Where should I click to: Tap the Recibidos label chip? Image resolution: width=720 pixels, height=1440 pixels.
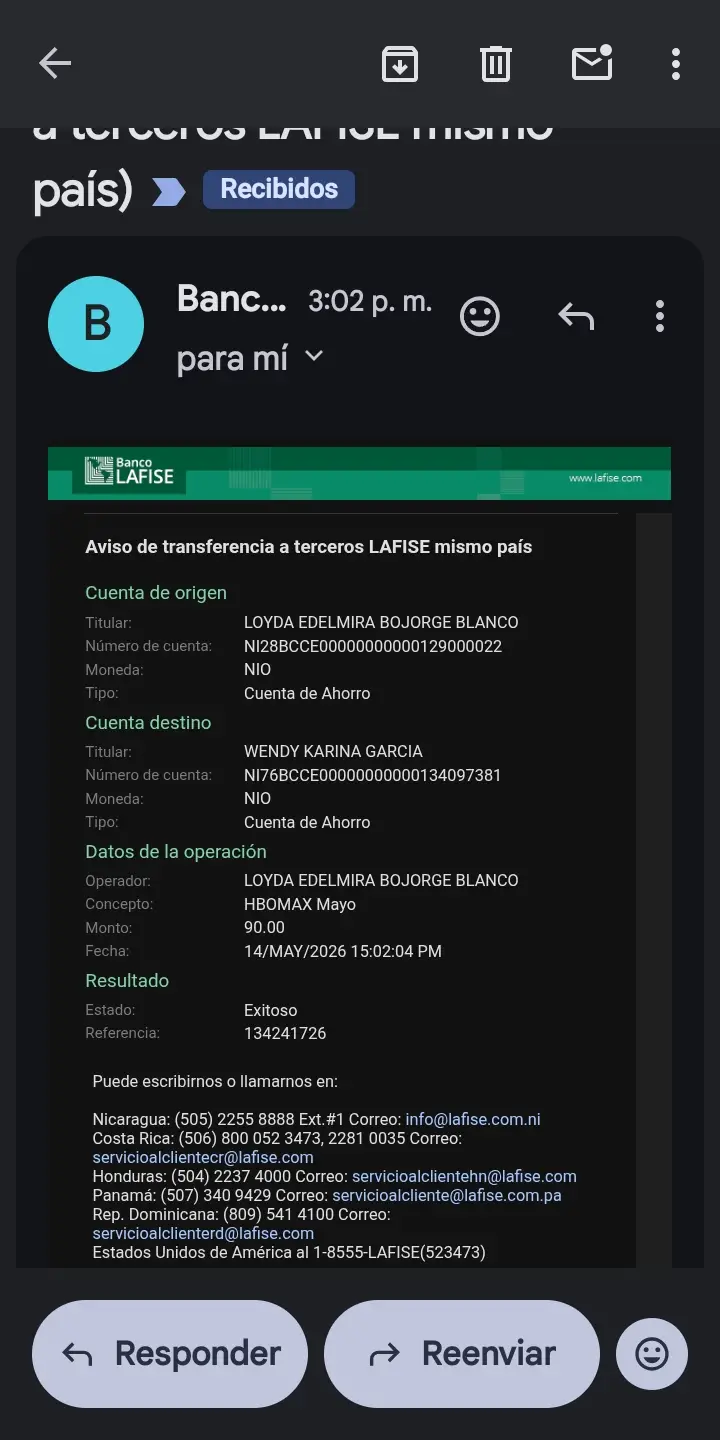tap(279, 189)
